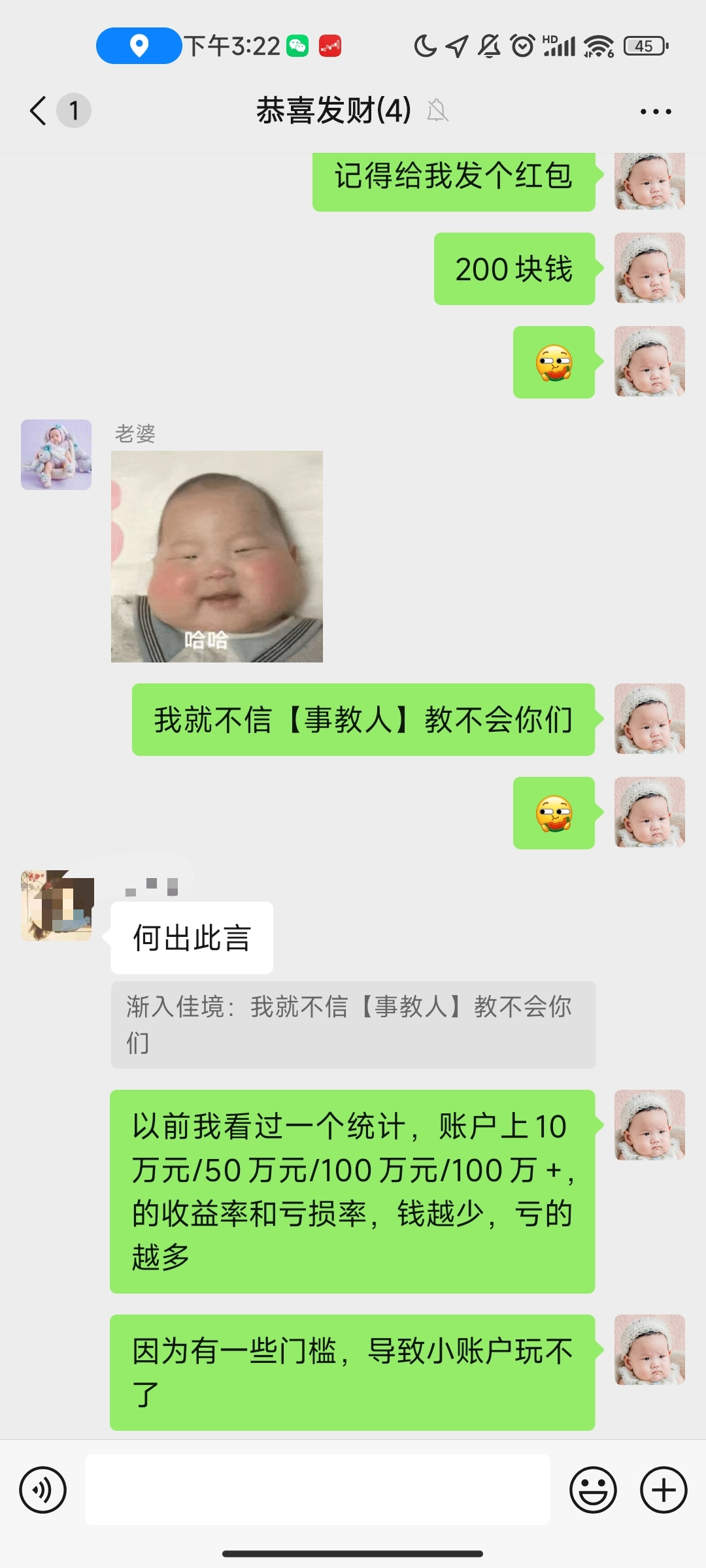Switch to voice message input

click(43, 1490)
